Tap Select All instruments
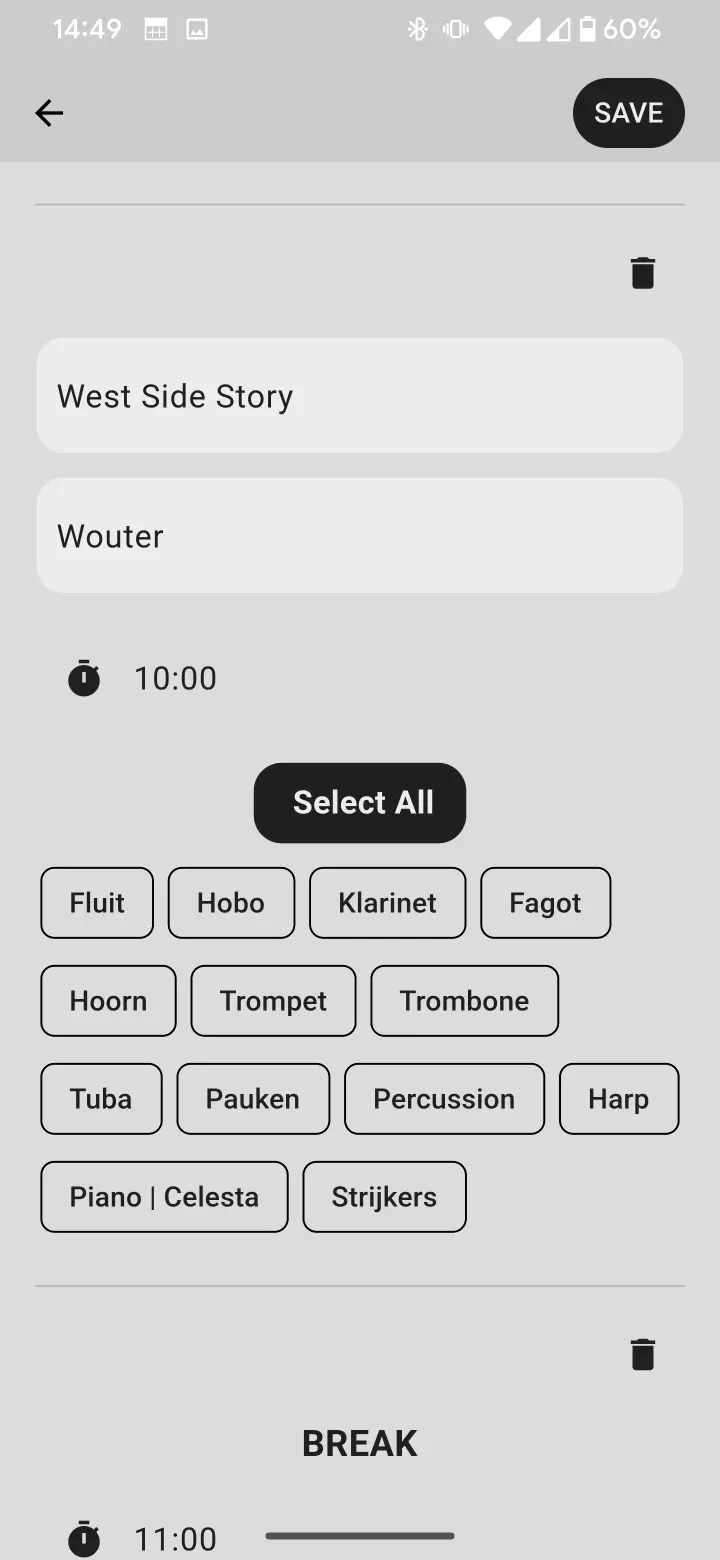This screenshot has height=1560, width=720. pyautogui.click(x=360, y=803)
